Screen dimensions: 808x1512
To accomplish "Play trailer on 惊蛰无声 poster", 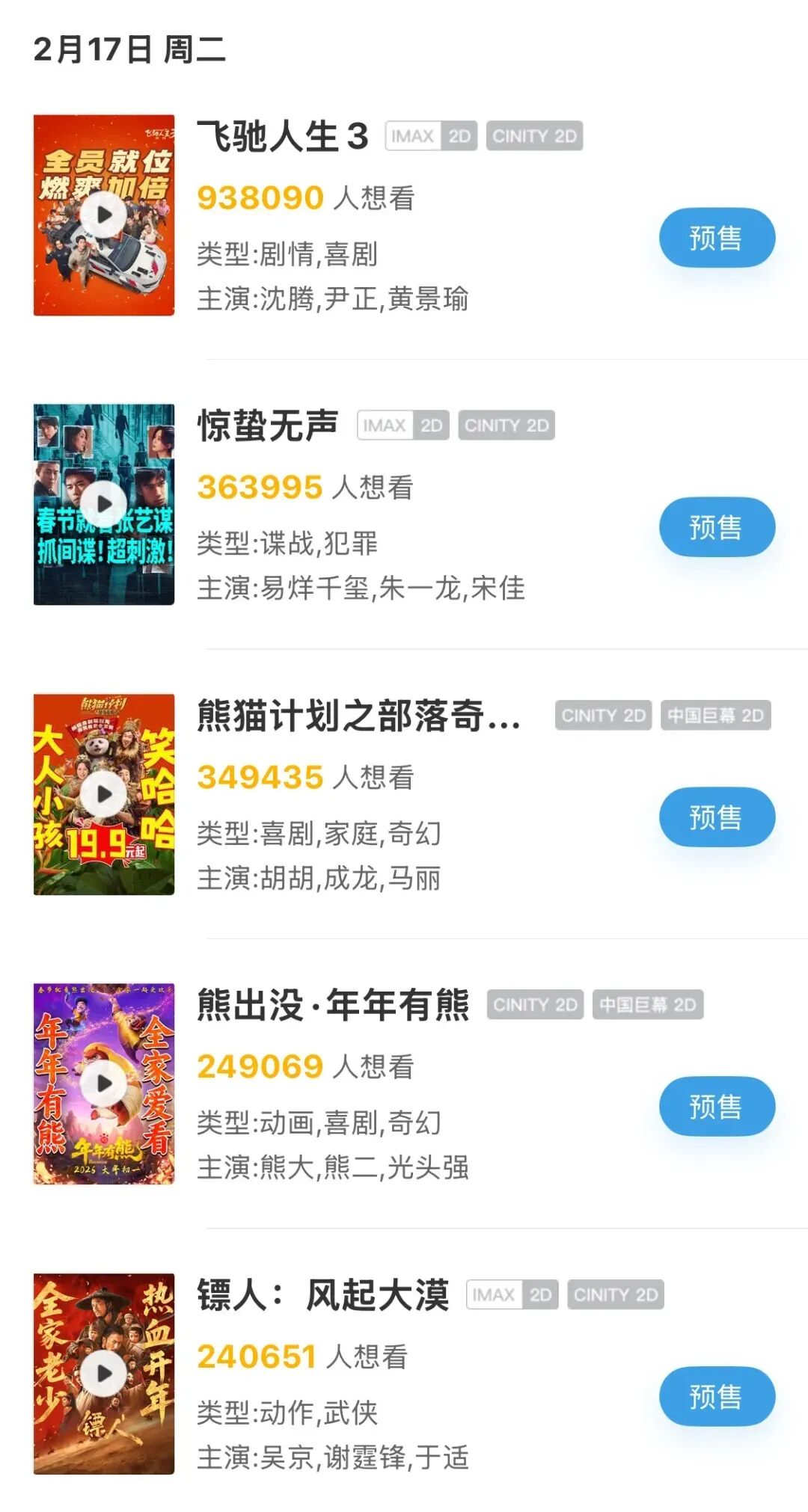I will click(104, 504).
